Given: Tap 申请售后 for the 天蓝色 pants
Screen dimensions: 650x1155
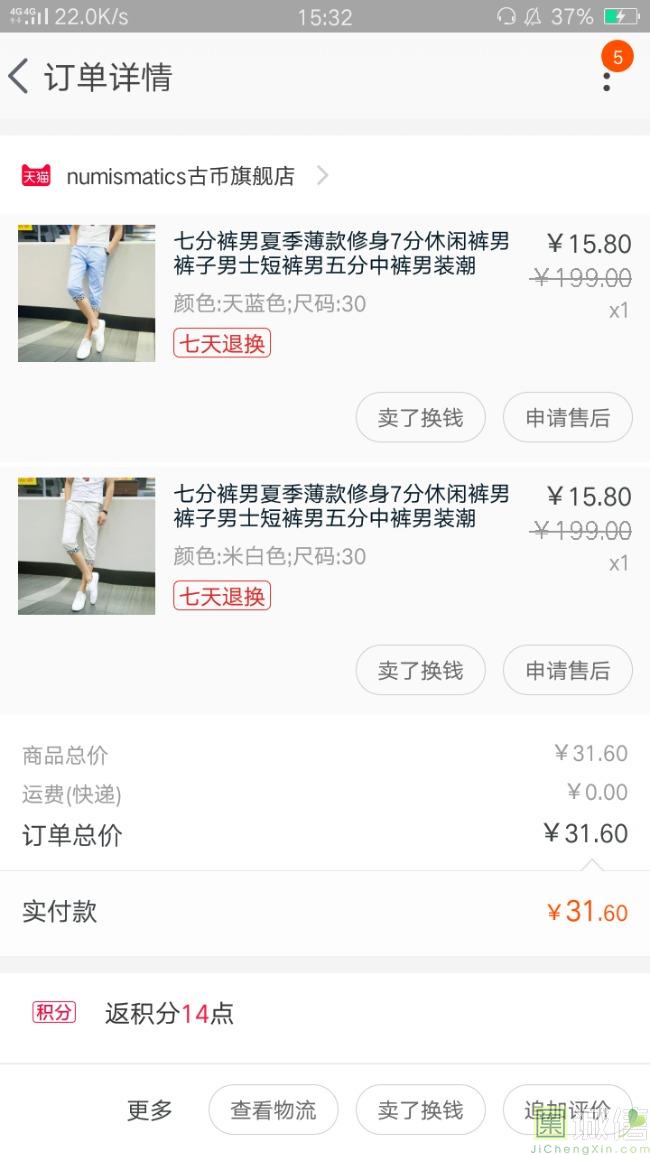Looking at the screenshot, I should tap(567, 418).
